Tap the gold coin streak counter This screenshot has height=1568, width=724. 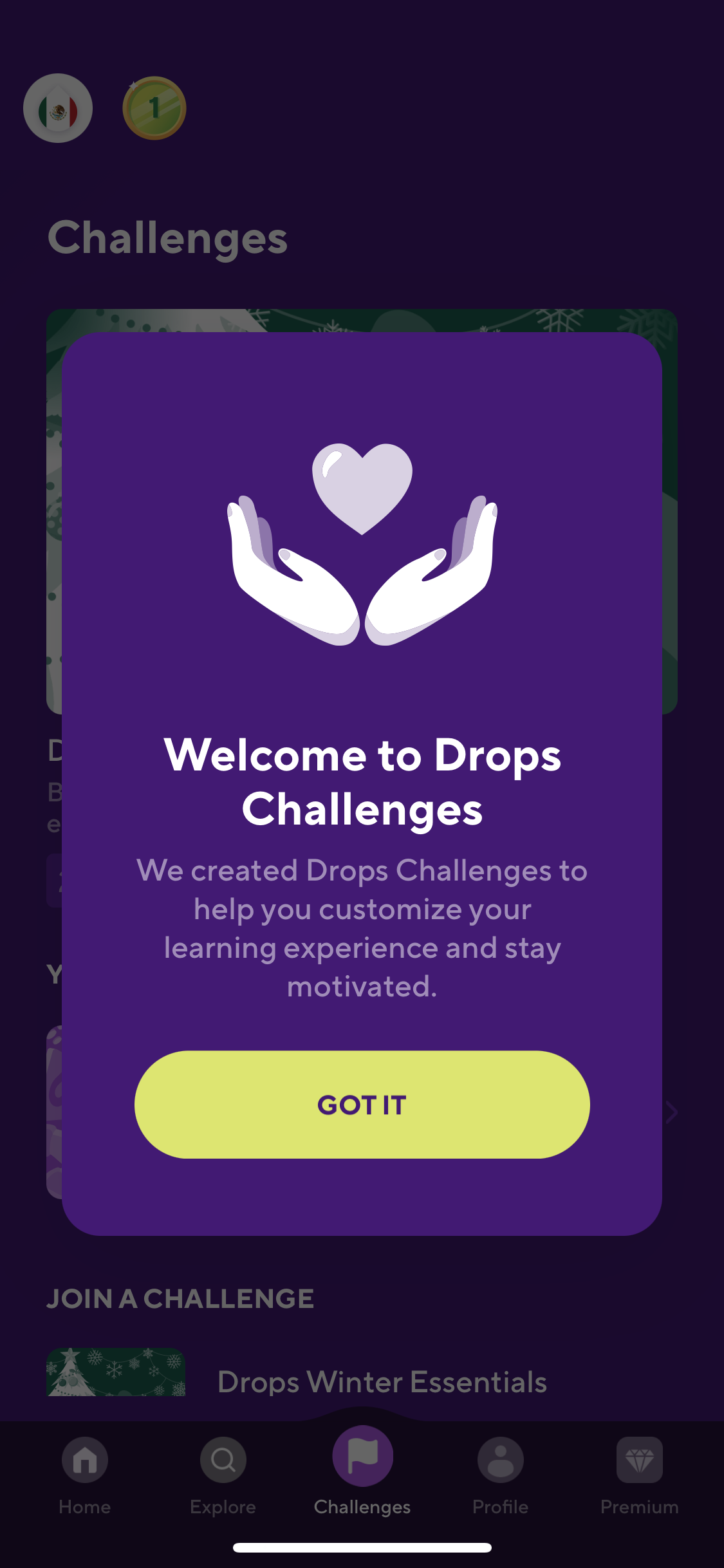[154, 108]
